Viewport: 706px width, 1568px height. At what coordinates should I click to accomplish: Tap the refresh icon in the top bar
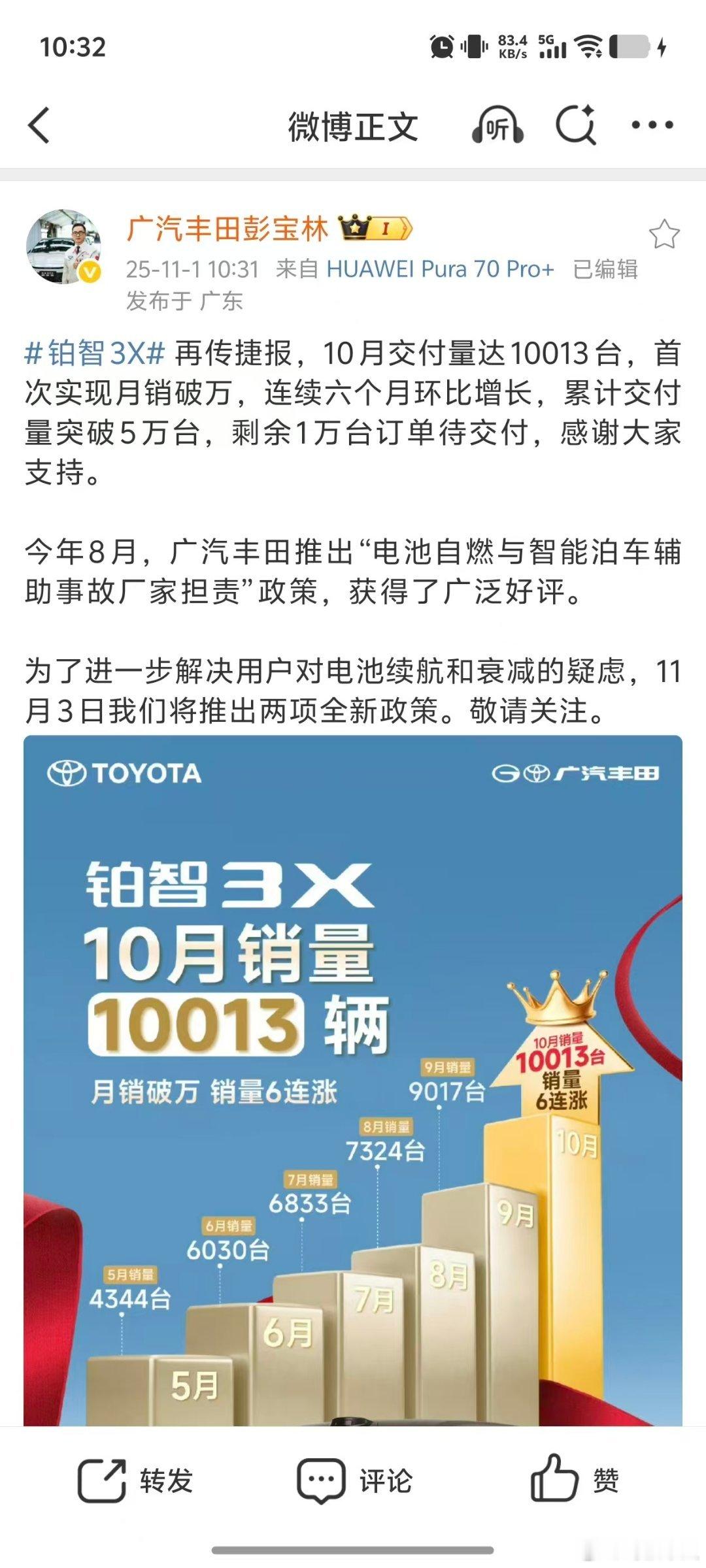[574, 124]
